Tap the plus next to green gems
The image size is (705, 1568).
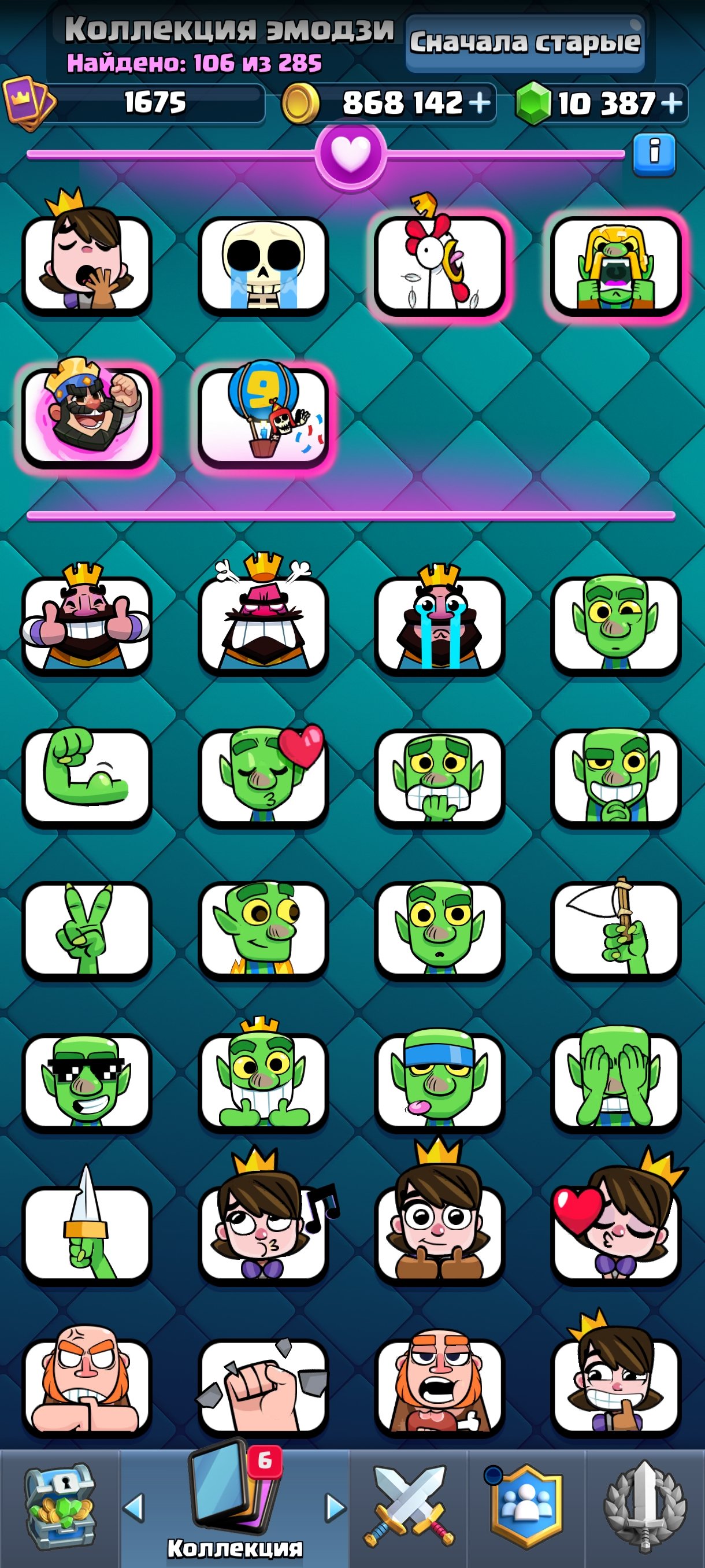[x=671, y=103]
